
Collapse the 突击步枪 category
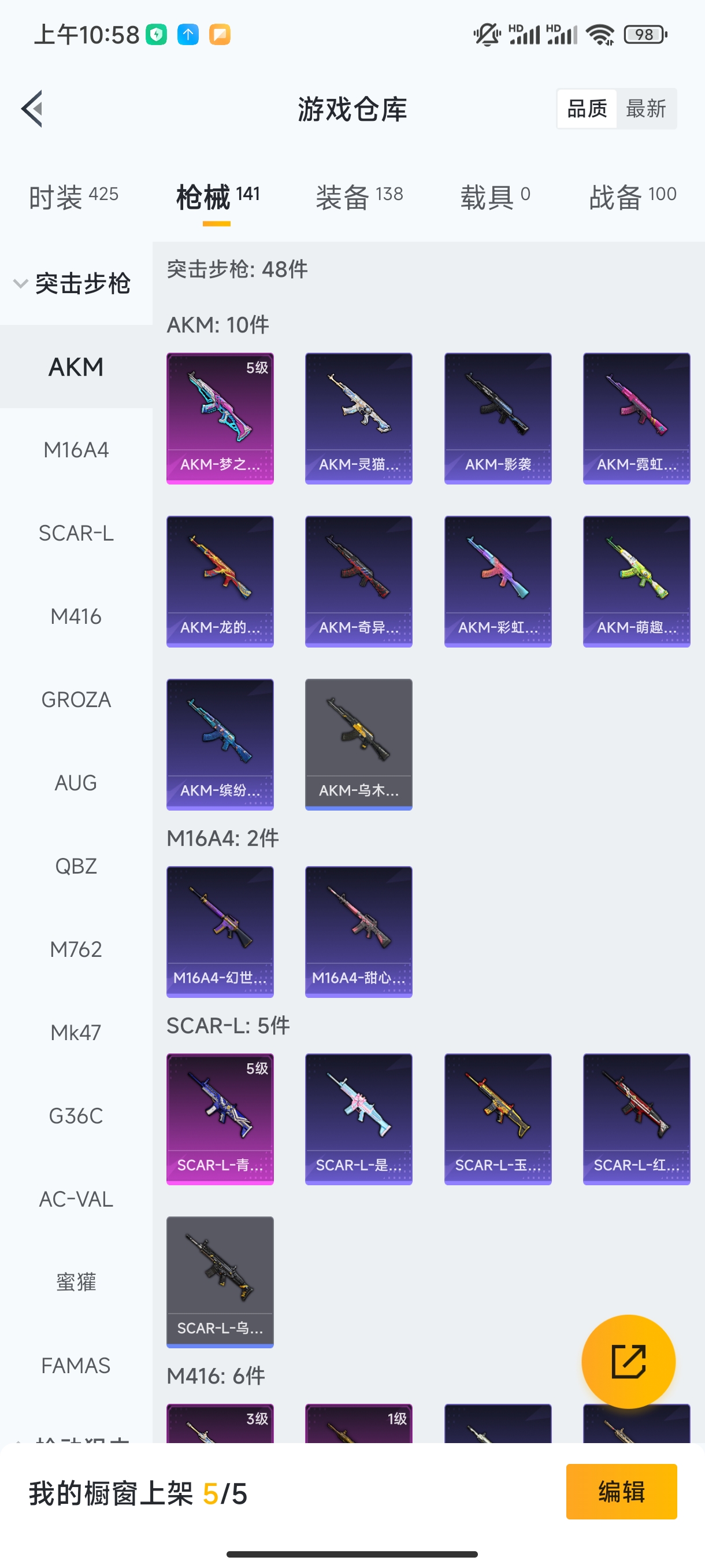73,284
